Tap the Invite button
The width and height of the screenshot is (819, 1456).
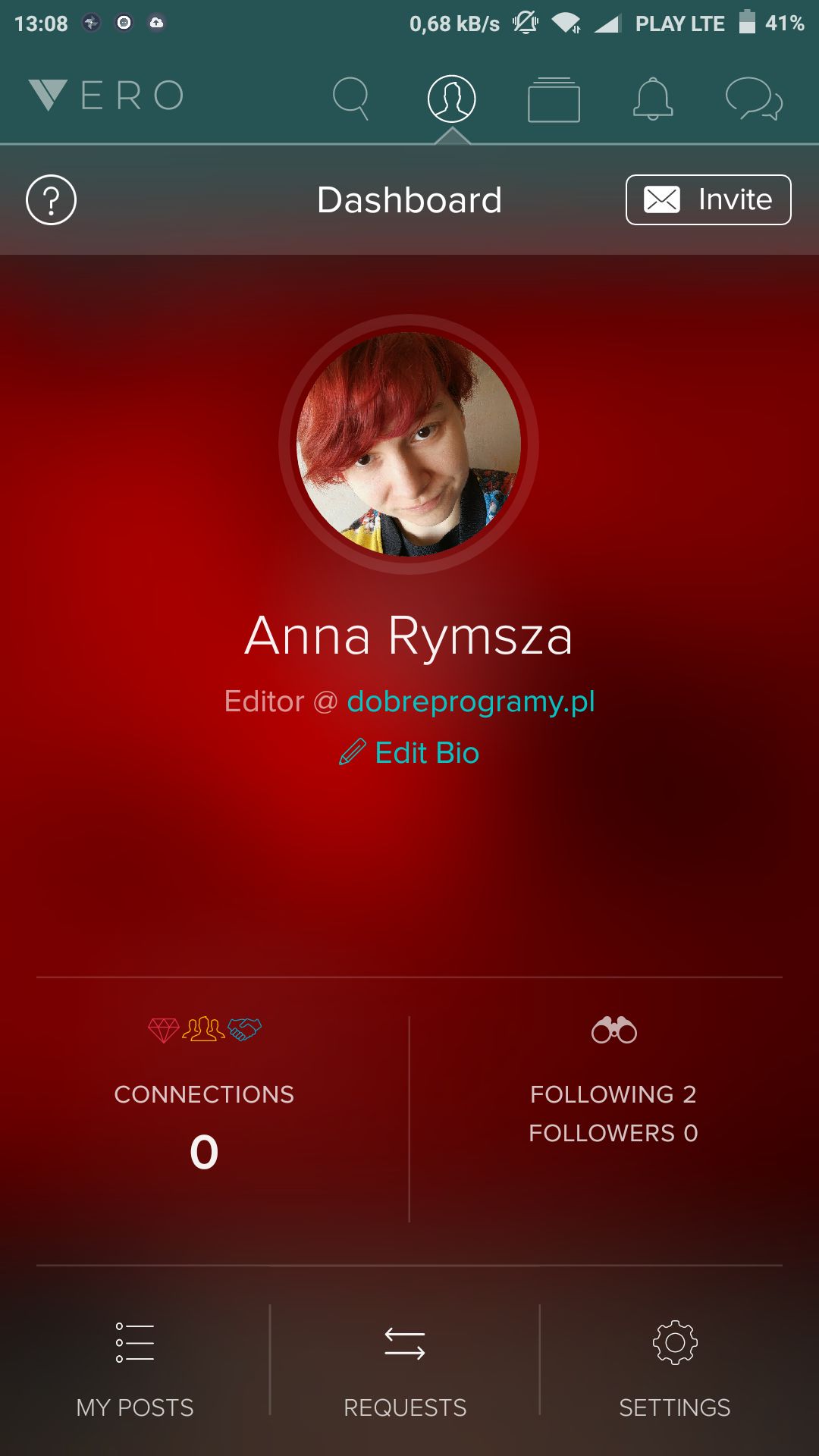coord(708,200)
